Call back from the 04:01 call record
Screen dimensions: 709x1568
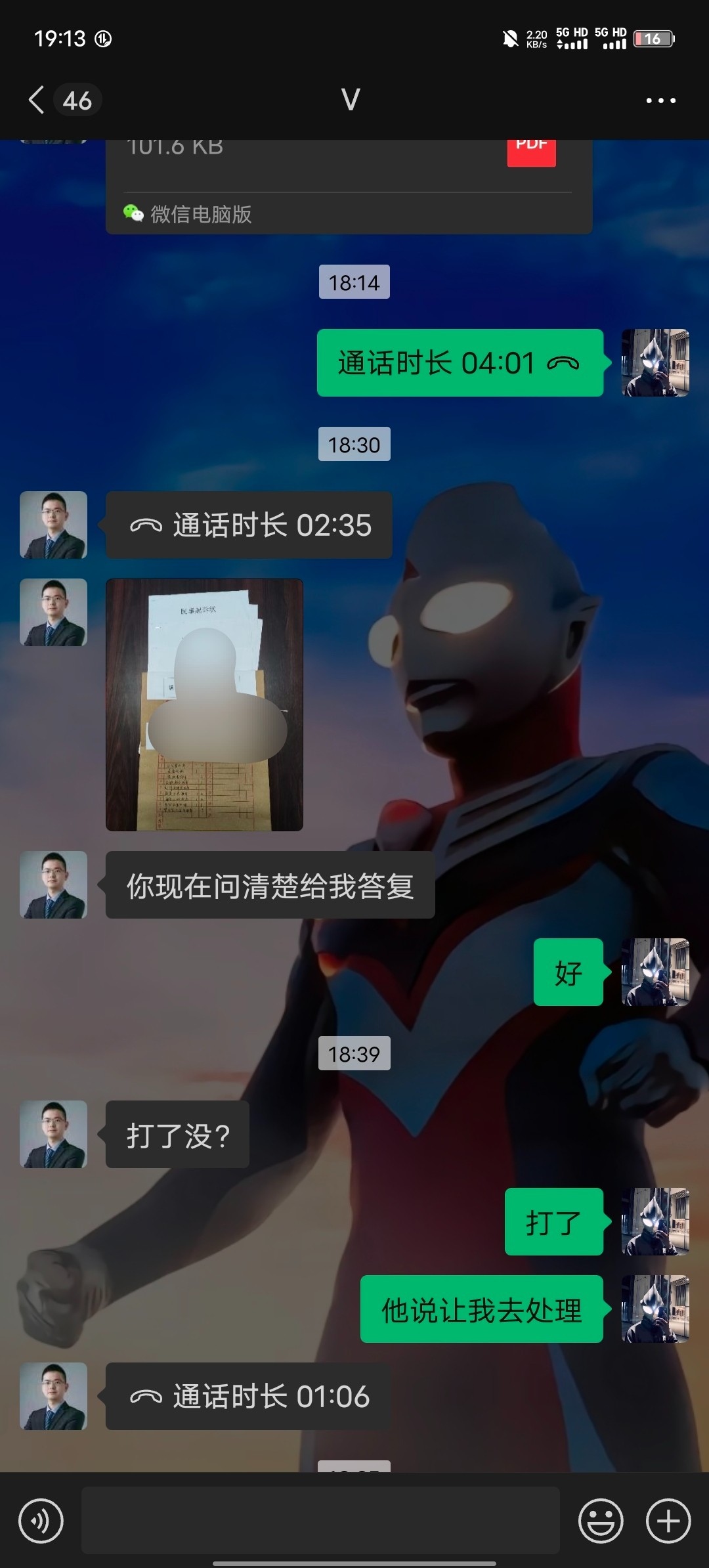(460, 363)
